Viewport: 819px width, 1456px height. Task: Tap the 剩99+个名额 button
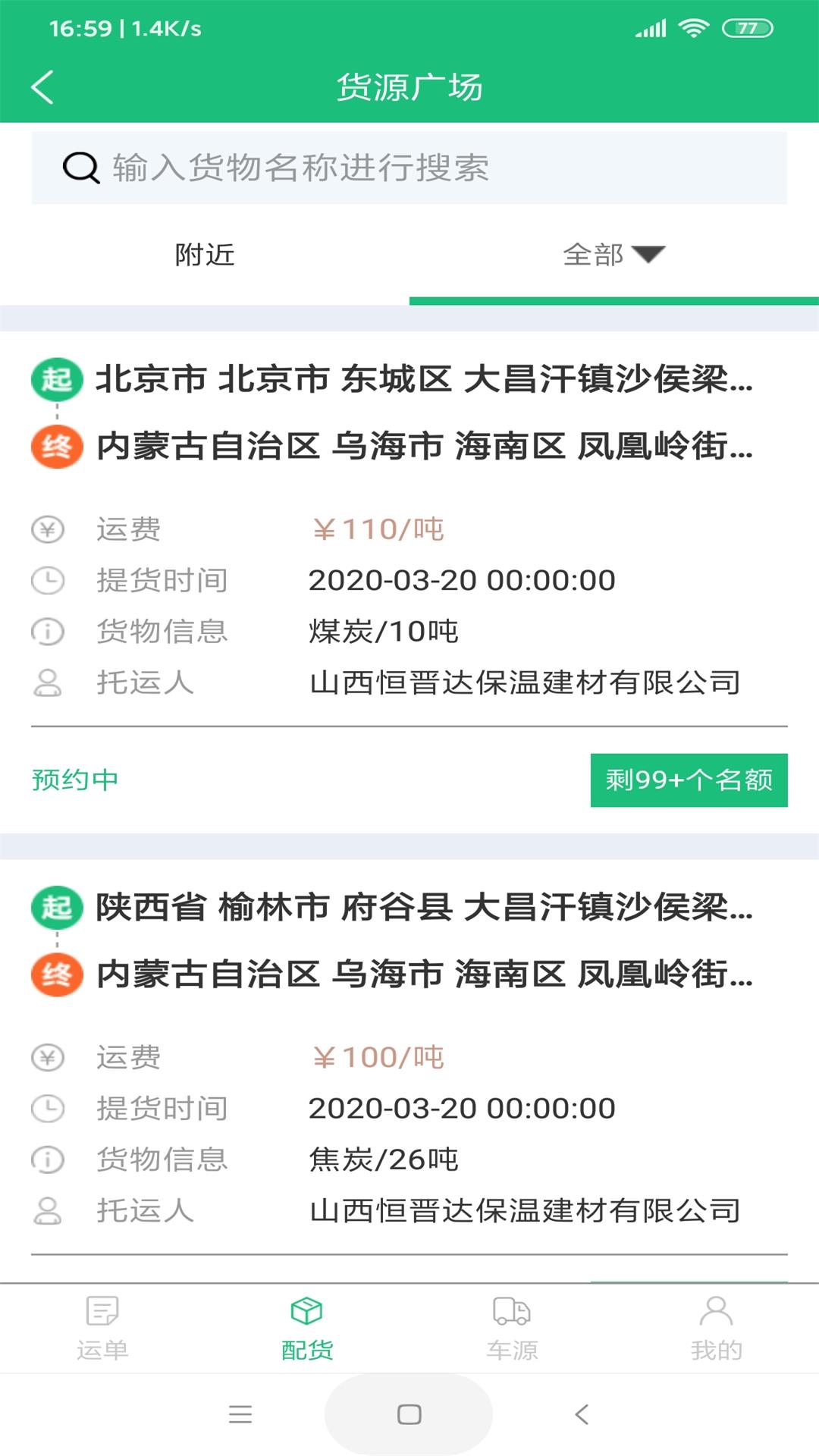689,780
